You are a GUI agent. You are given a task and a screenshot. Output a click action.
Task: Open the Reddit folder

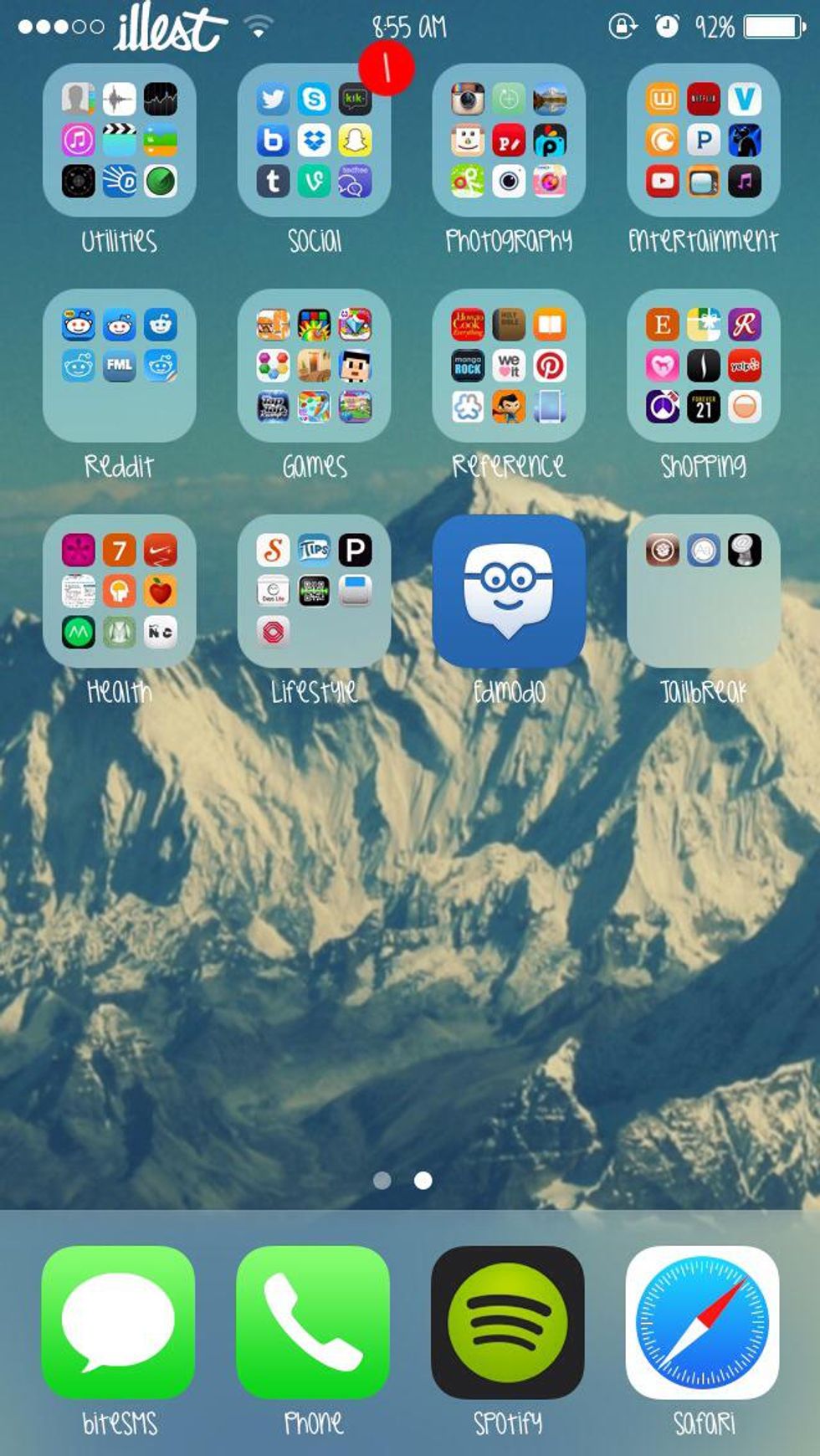click(x=119, y=366)
